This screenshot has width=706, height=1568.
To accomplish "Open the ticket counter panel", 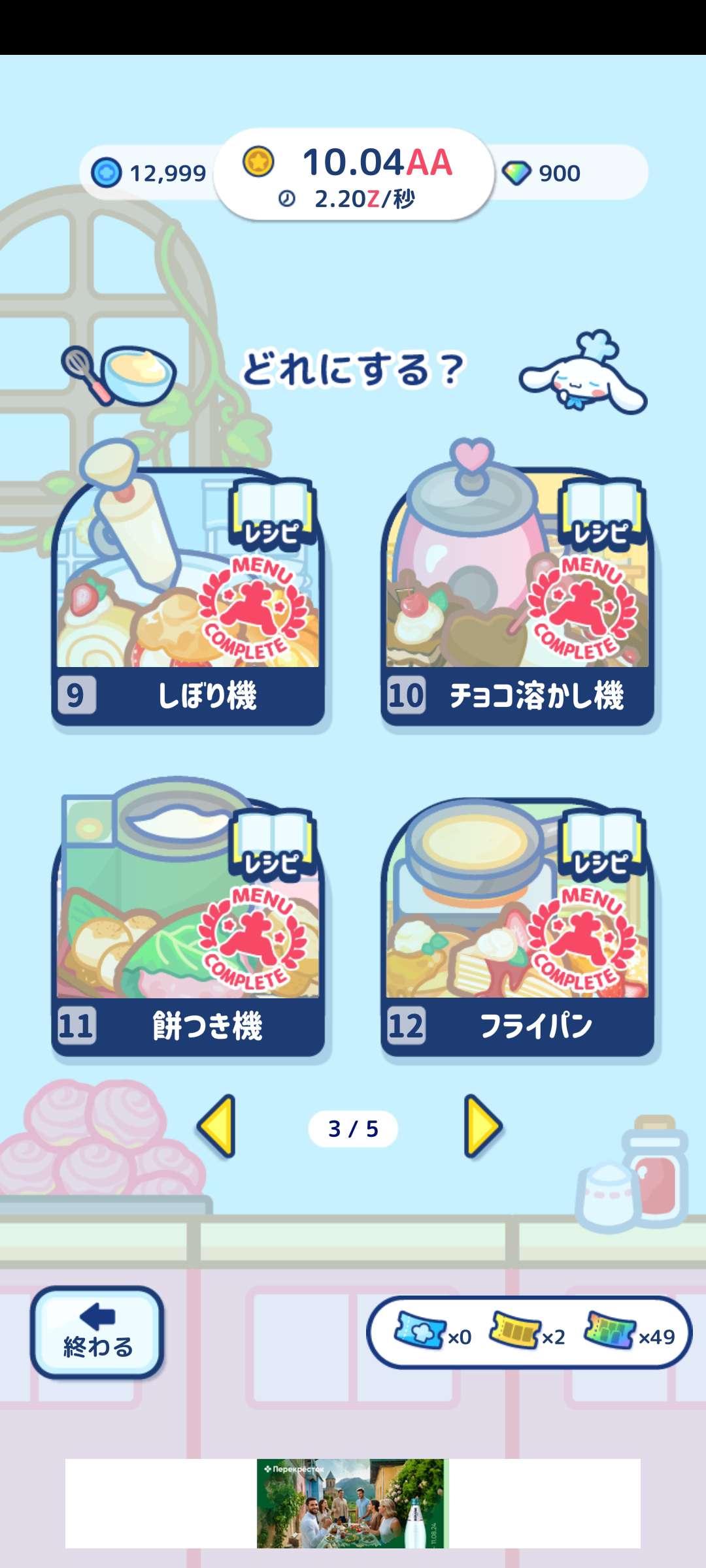I will click(528, 1331).
